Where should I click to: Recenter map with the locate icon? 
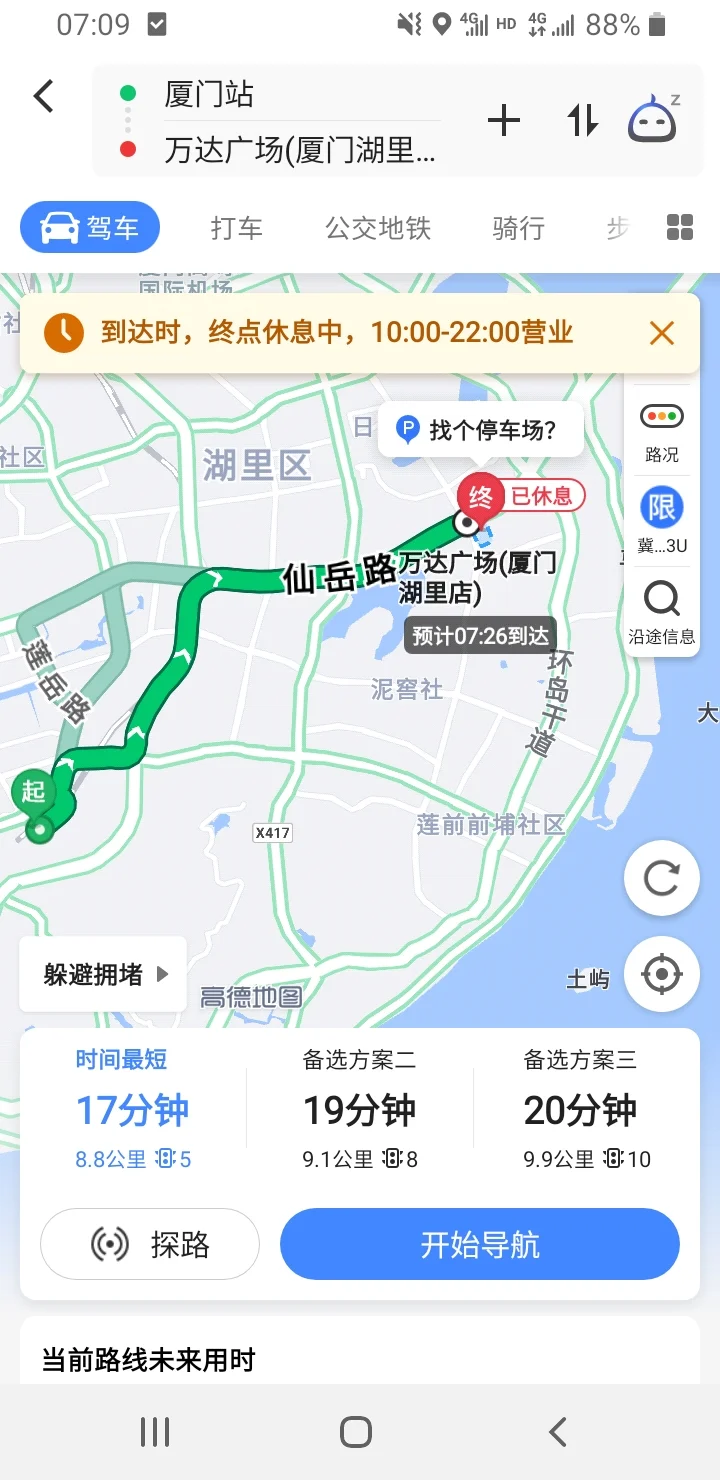click(661, 973)
